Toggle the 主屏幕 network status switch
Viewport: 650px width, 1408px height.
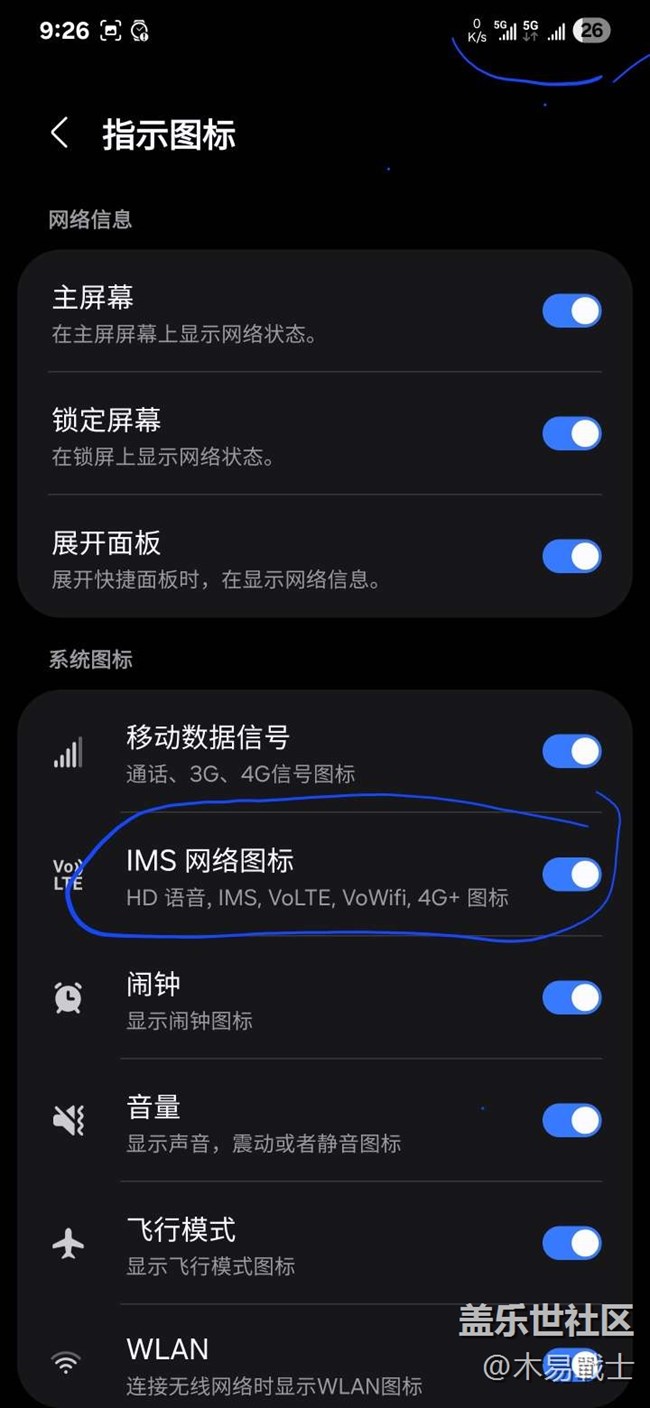point(572,311)
